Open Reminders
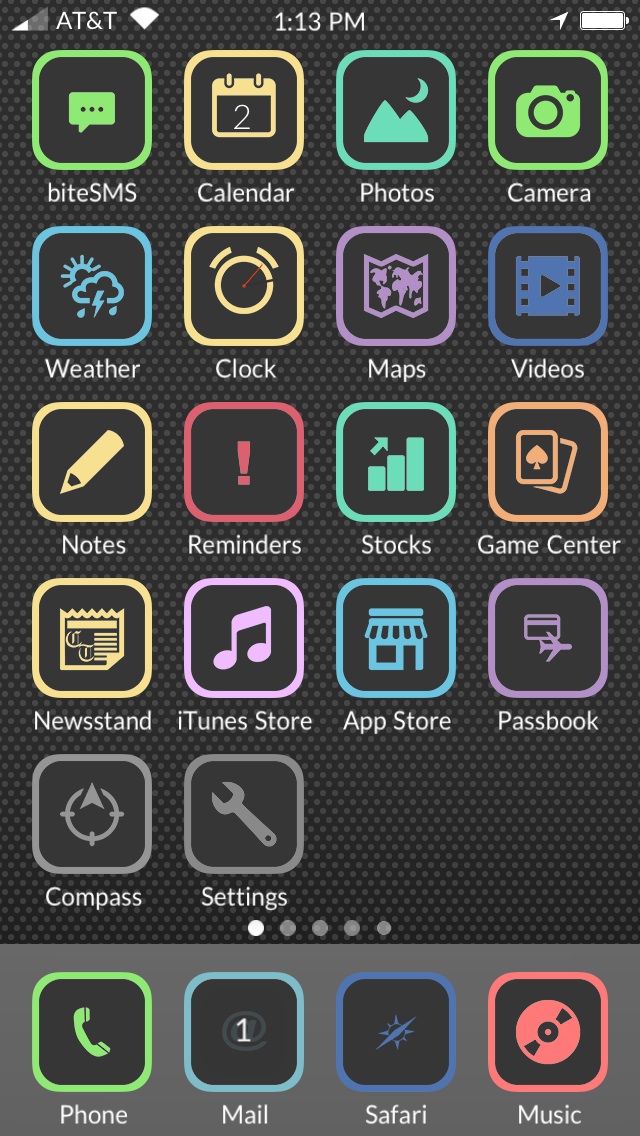The width and height of the screenshot is (640, 1136). pyautogui.click(x=244, y=462)
